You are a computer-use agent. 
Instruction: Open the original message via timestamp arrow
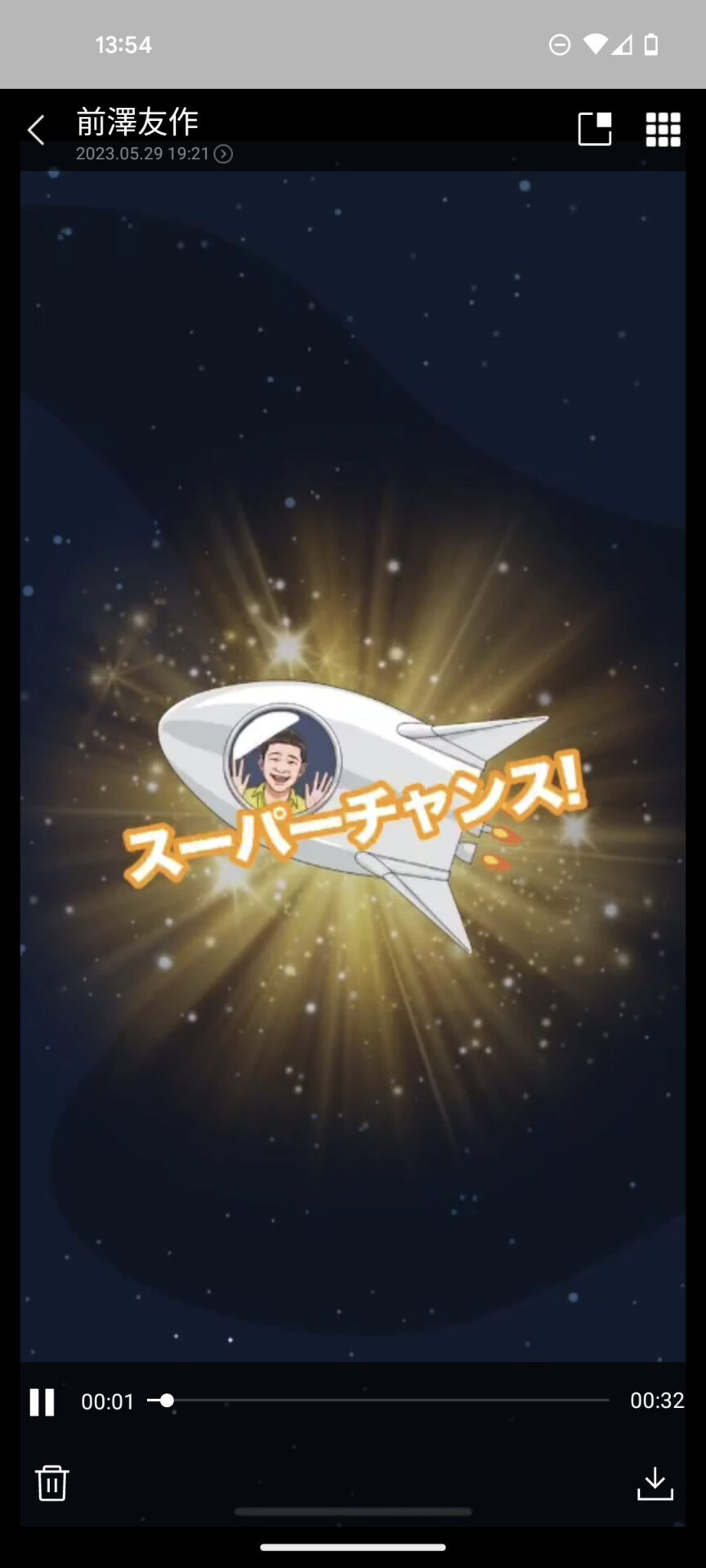pyautogui.click(x=223, y=154)
